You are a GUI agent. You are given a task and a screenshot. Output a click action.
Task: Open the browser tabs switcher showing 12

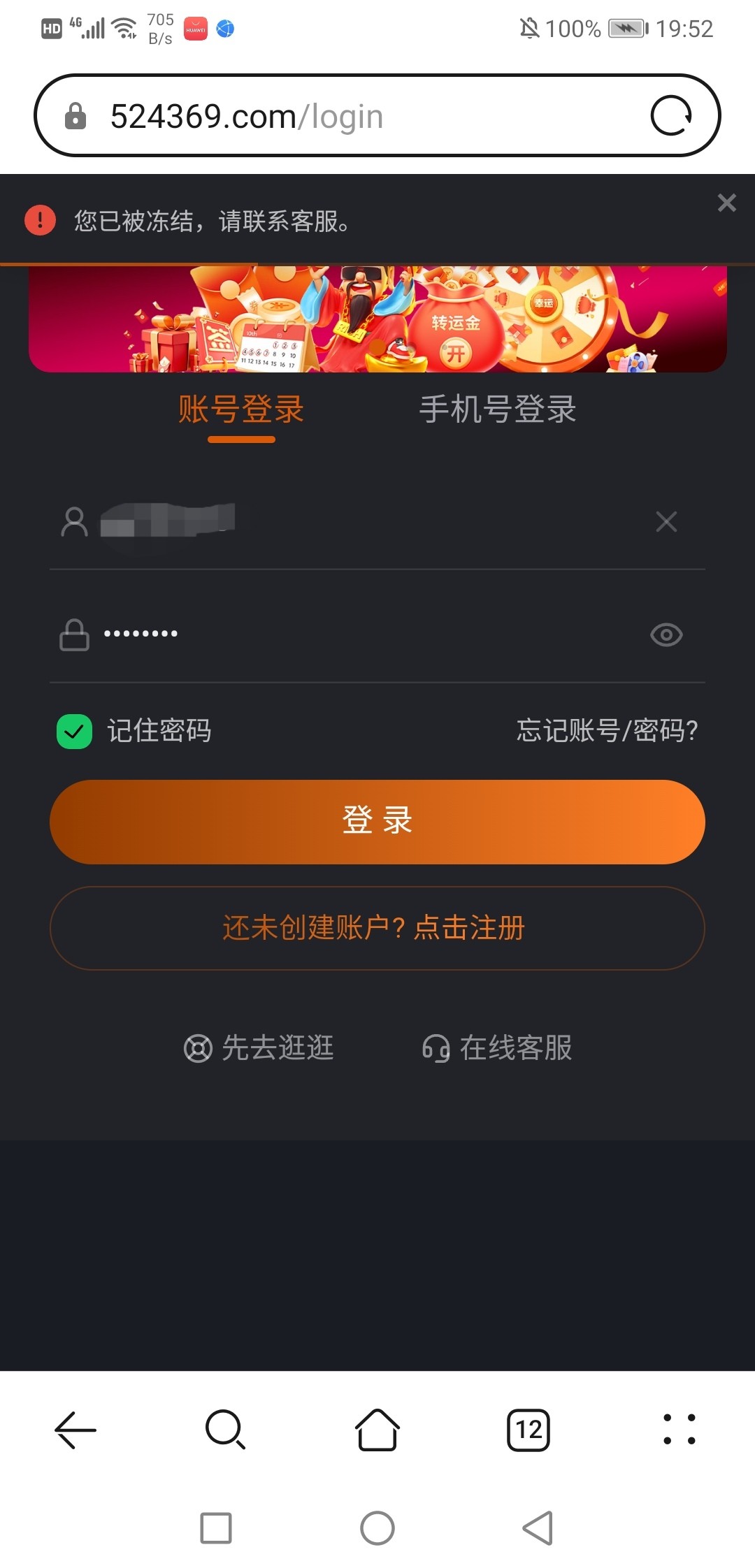[x=528, y=1430]
